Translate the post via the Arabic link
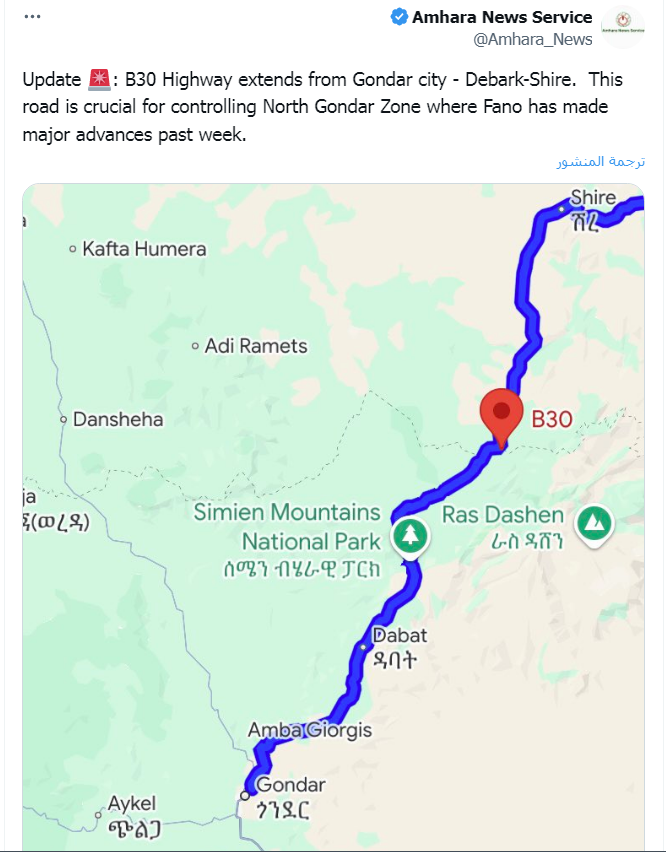The height and width of the screenshot is (852, 666). (x=600, y=162)
